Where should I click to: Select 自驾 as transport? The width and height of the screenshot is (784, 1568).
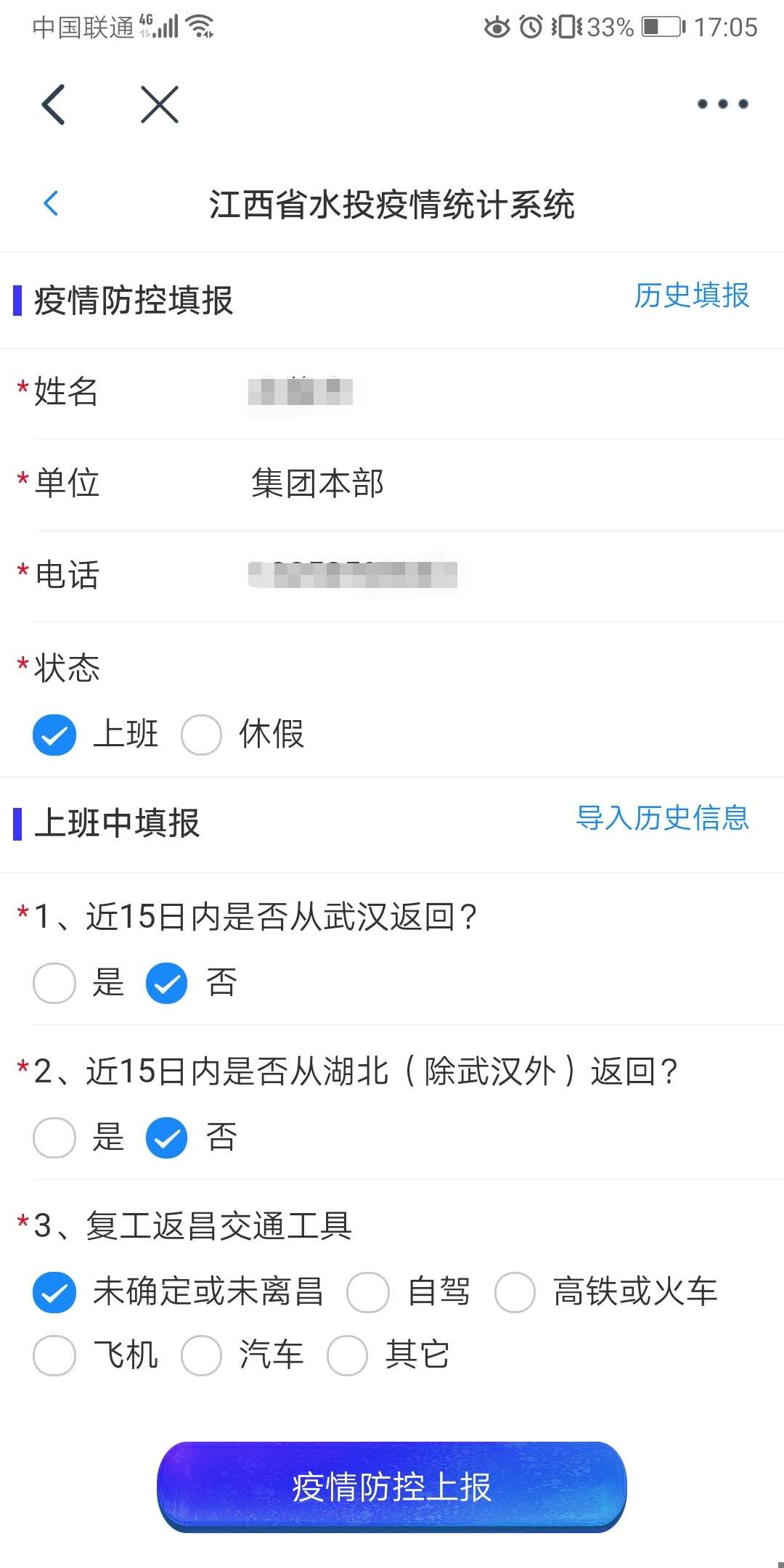[368, 1292]
